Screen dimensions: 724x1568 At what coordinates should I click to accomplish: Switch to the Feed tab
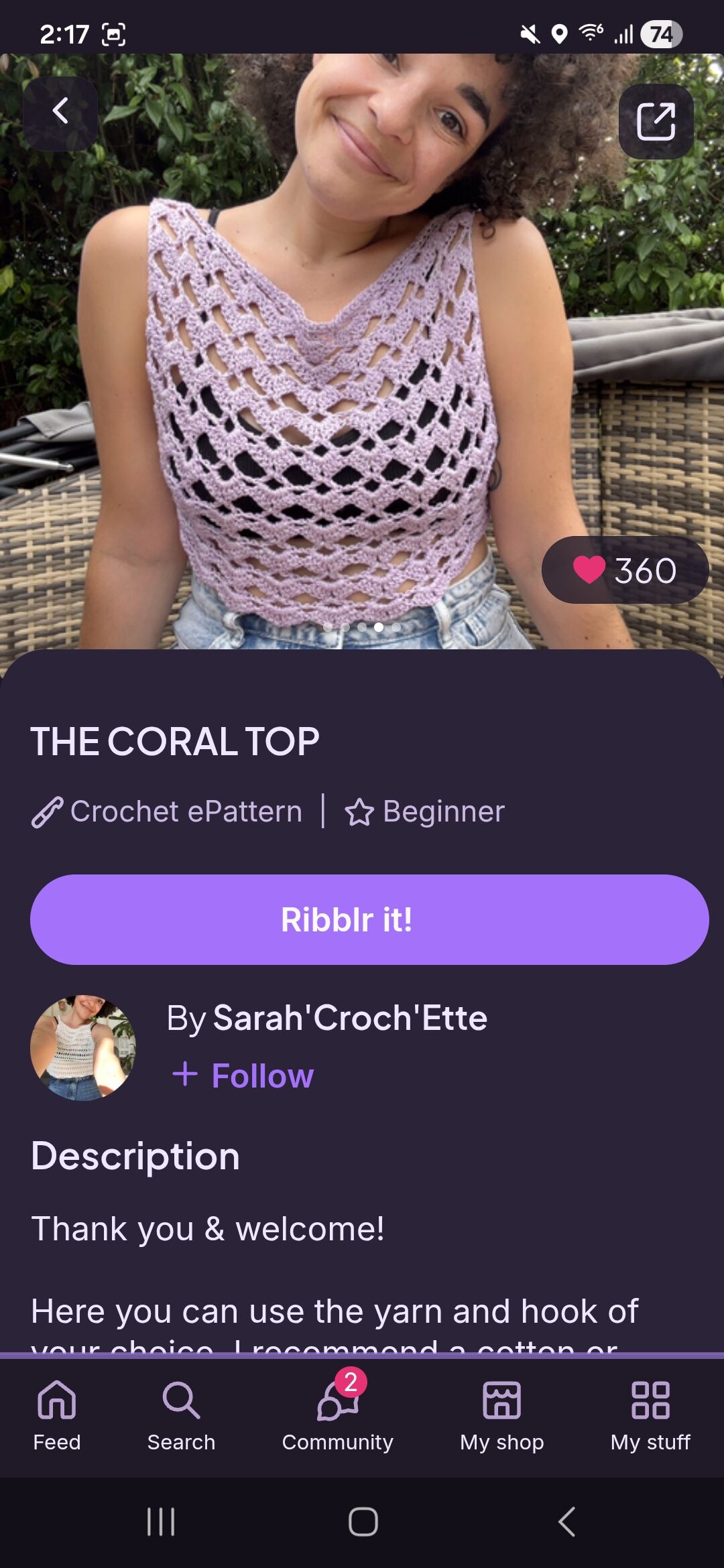point(57,1415)
